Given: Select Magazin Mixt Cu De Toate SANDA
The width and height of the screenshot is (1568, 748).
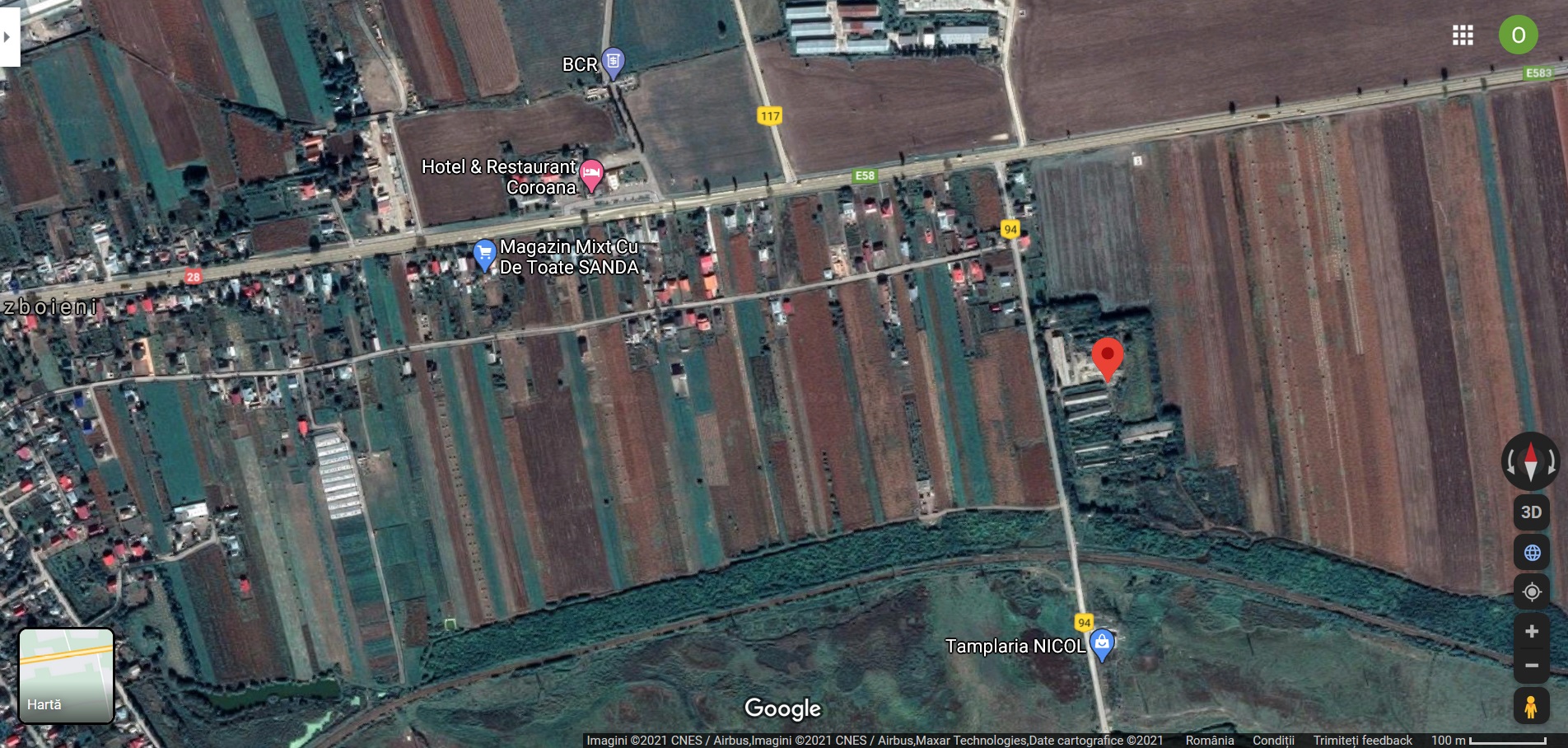Looking at the screenshot, I should [484, 254].
